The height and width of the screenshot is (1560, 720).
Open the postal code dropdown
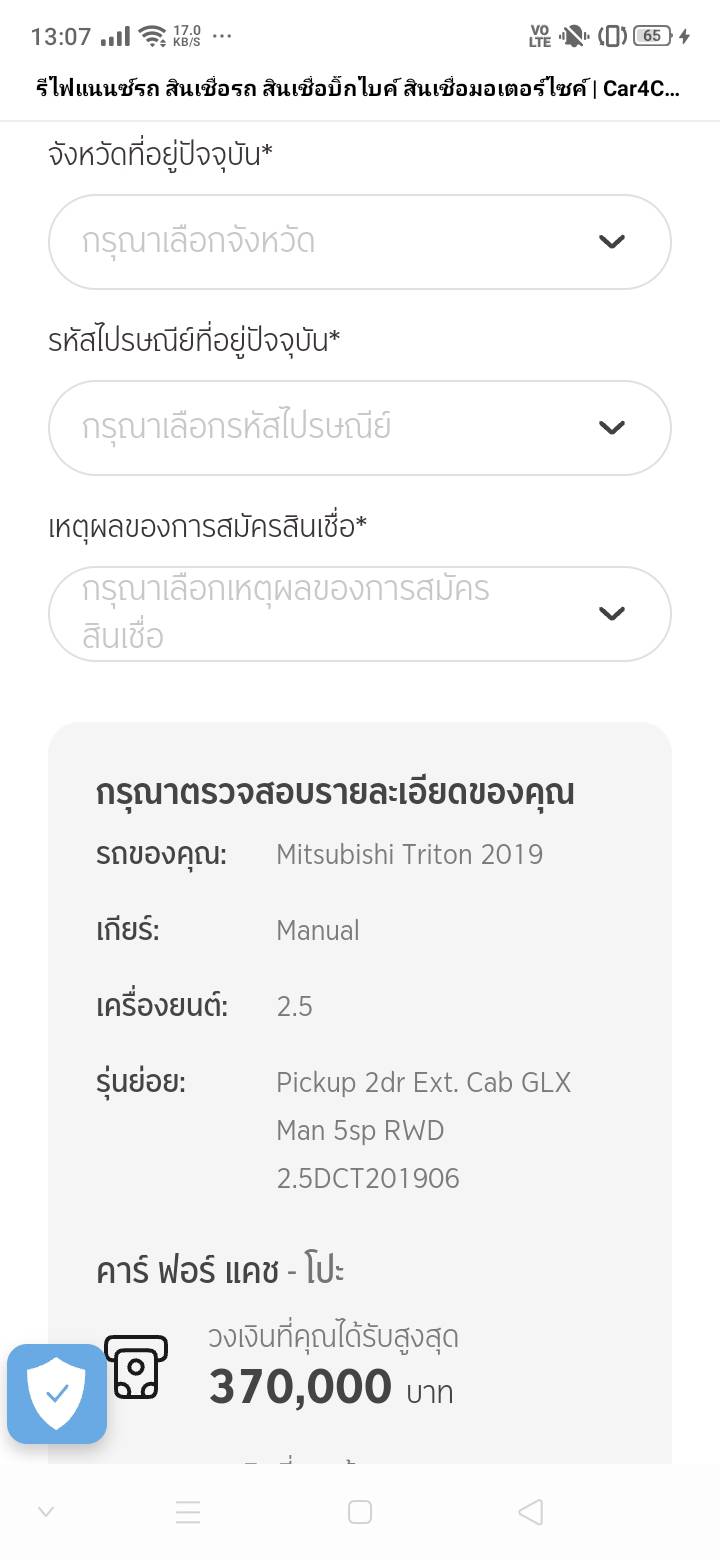pos(359,428)
